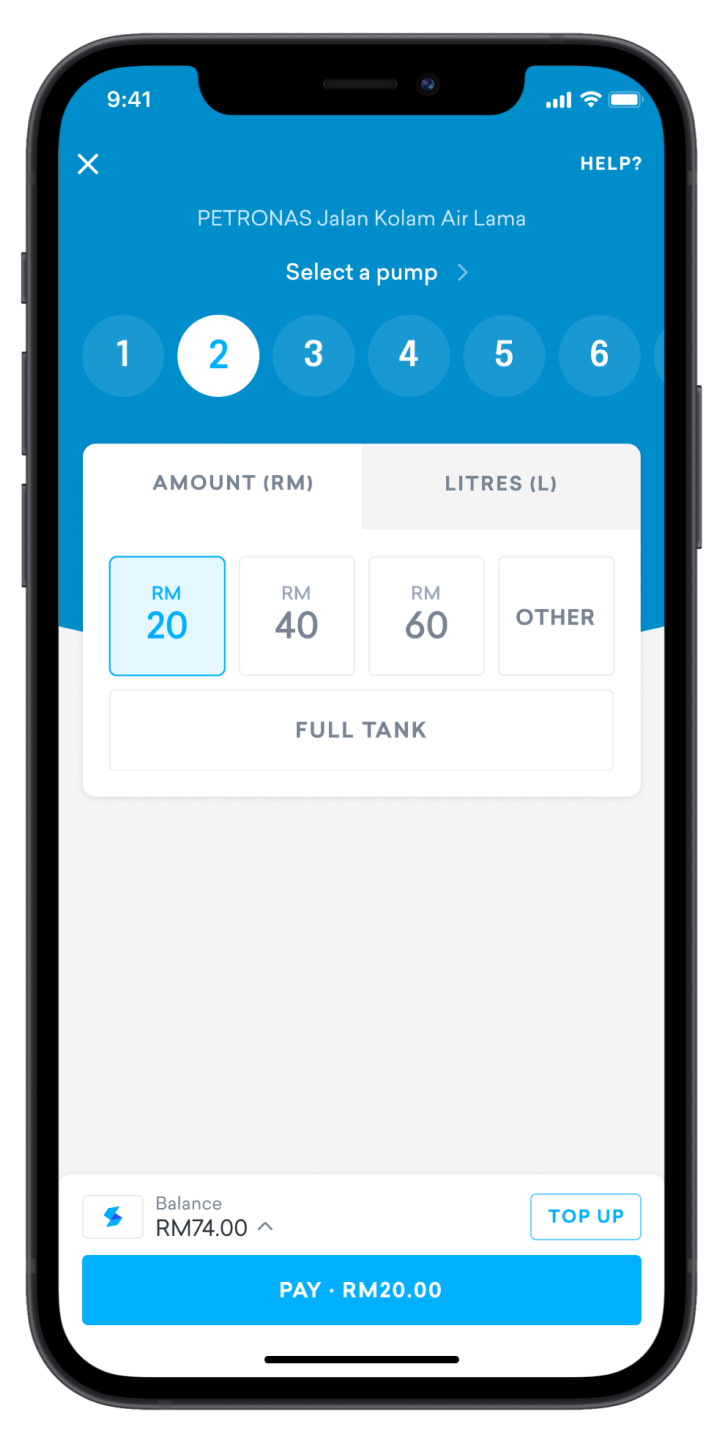Tap TOP UP to add balance
This screenshot has height=1443, width=723.
[x=585, y=1216]
